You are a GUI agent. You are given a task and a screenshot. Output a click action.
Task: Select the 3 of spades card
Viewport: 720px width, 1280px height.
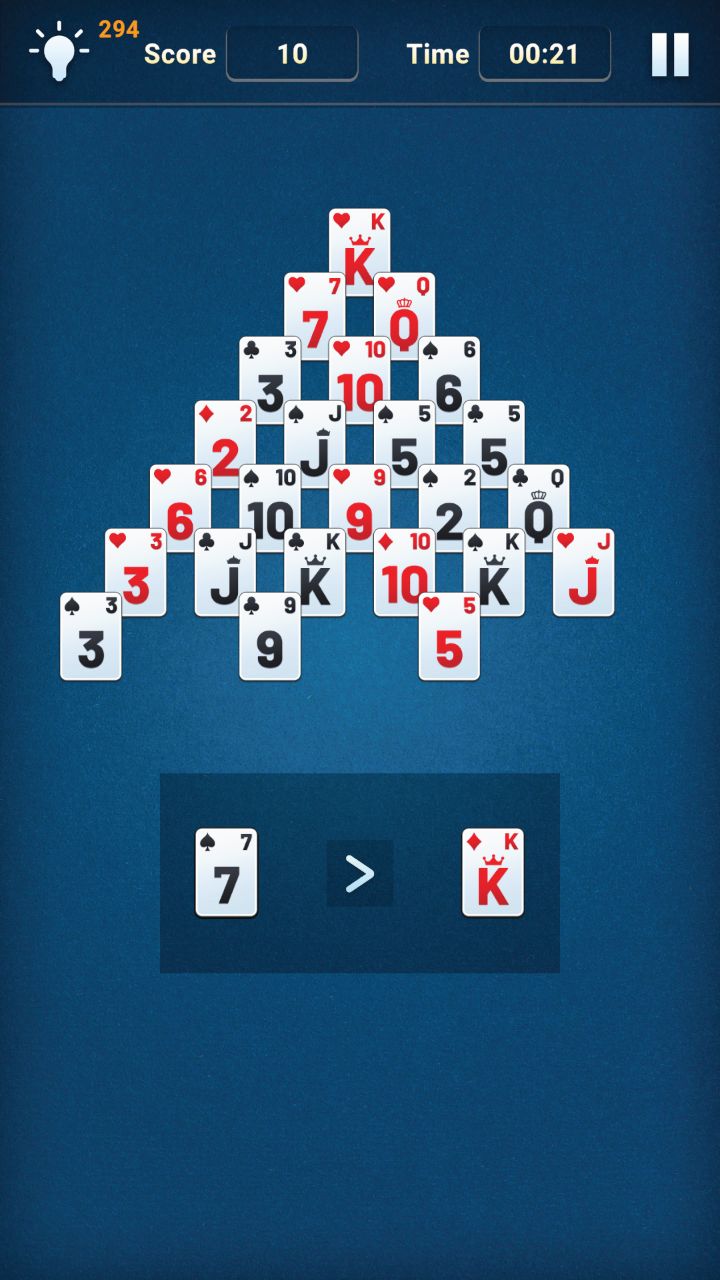(91, 640)
